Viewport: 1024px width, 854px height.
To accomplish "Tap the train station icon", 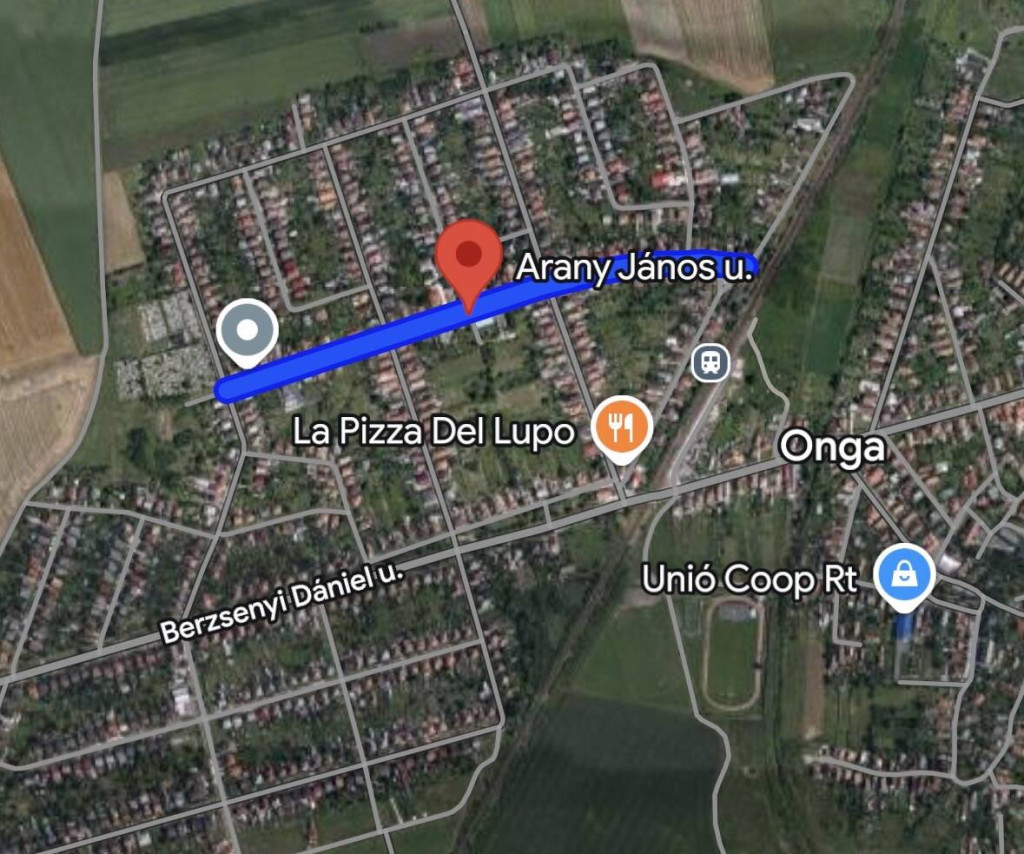I will tap(711, 362).
